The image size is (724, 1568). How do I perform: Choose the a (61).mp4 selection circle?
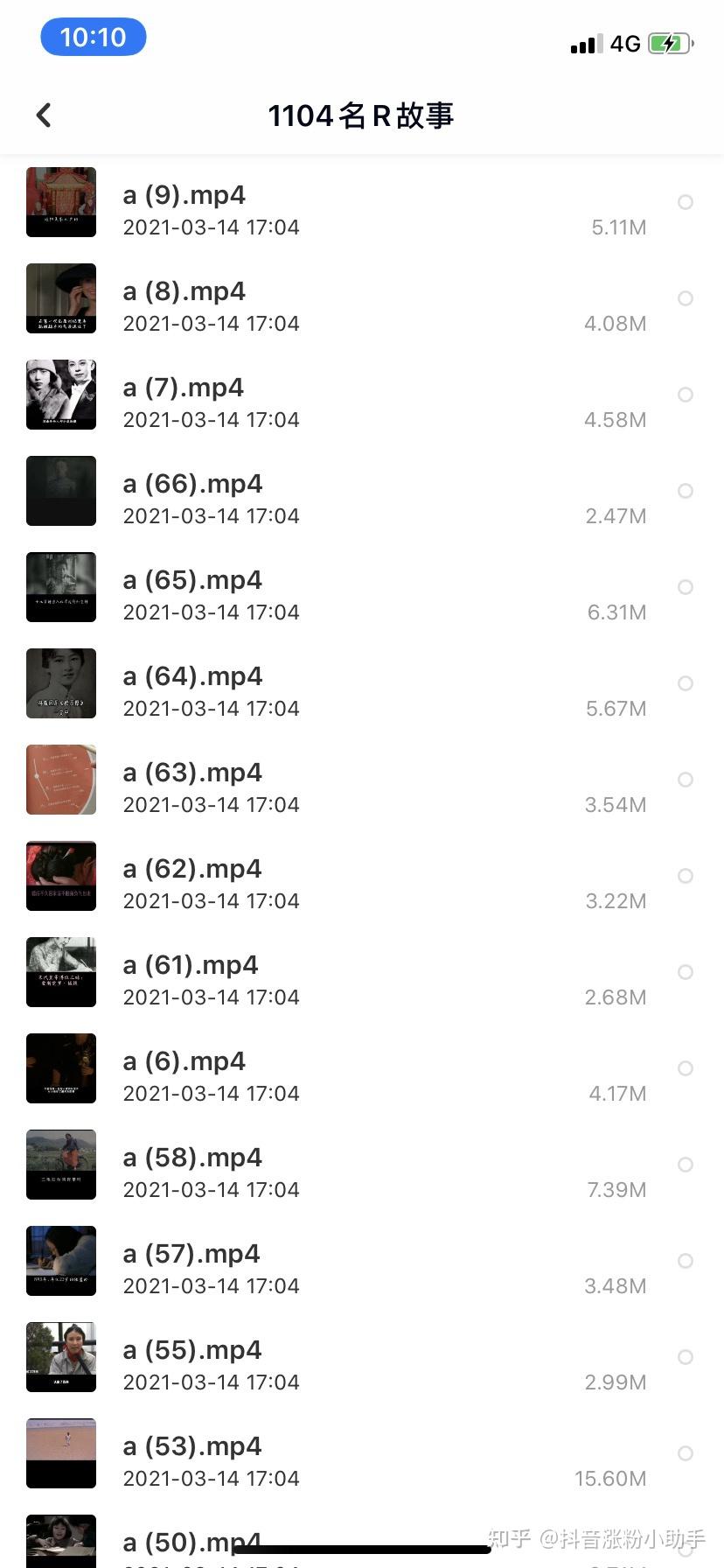point(686,972)
